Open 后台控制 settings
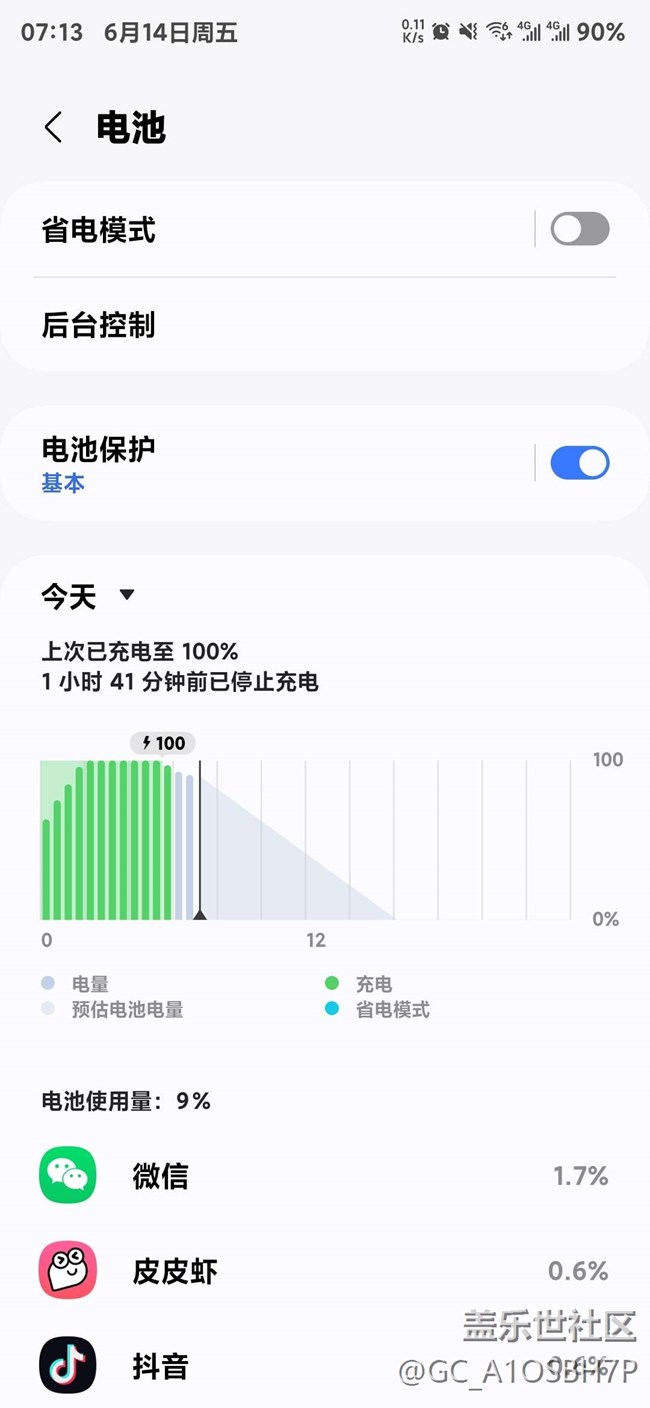The image size is (650, 1408). 325,325
